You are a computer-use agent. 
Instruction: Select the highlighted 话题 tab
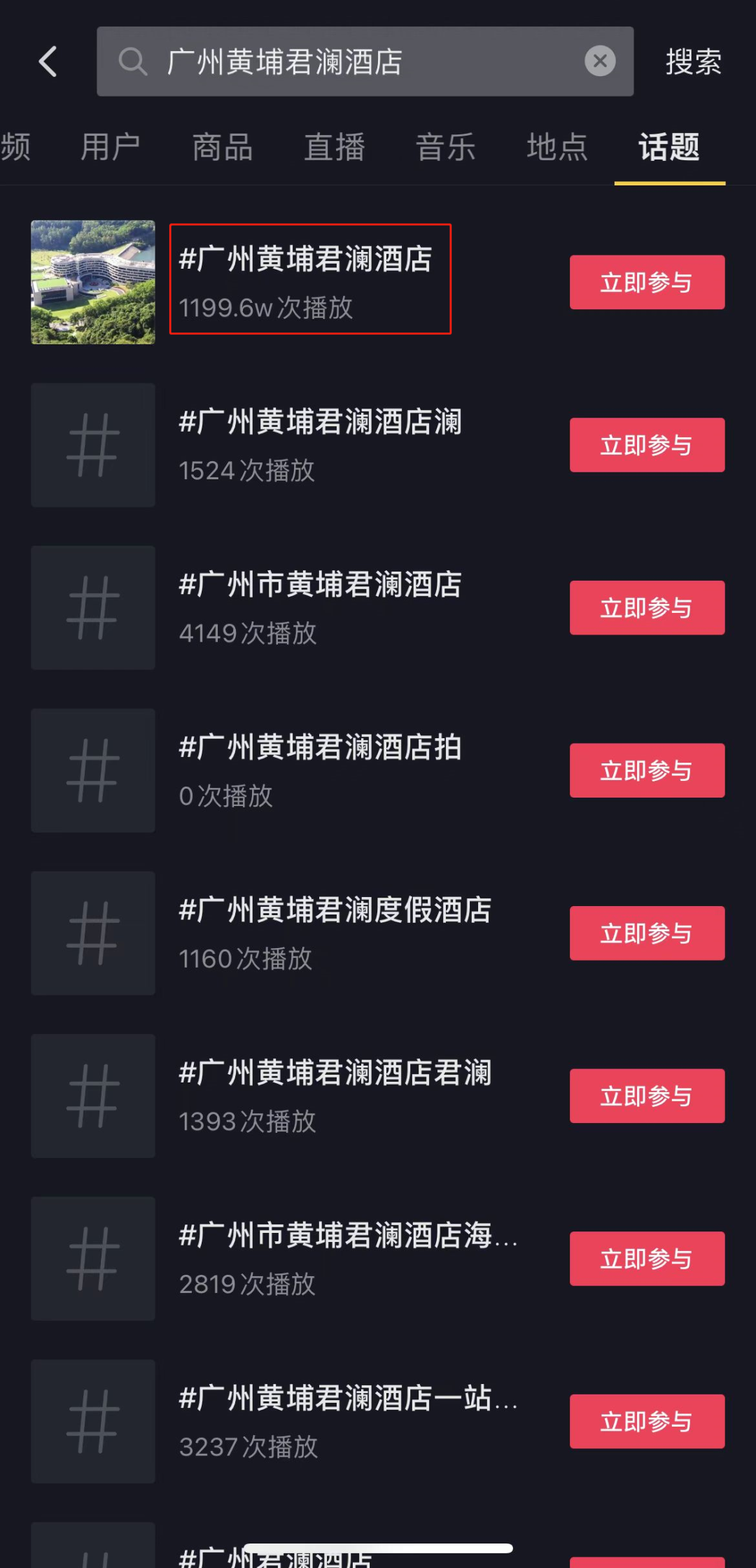pyautogui.click(x=668, y=148)
